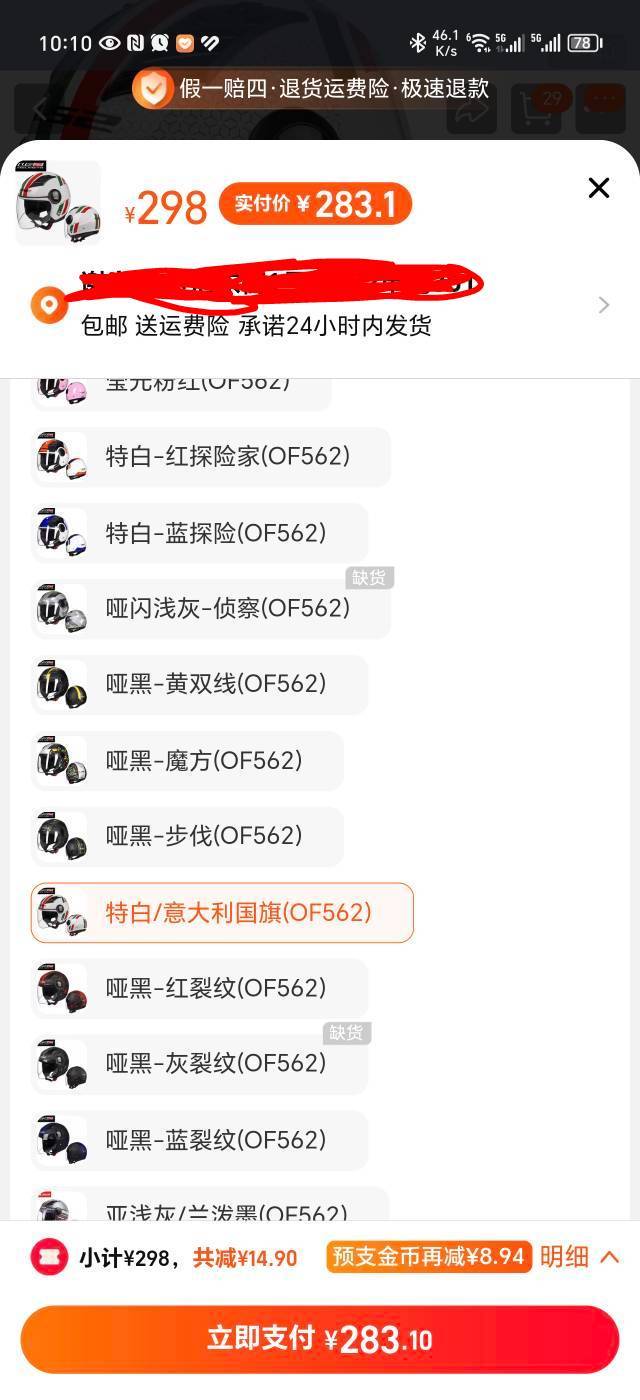Close the product options sheet
Screen dimensions: 640x1400
click(x=598, y=188)
